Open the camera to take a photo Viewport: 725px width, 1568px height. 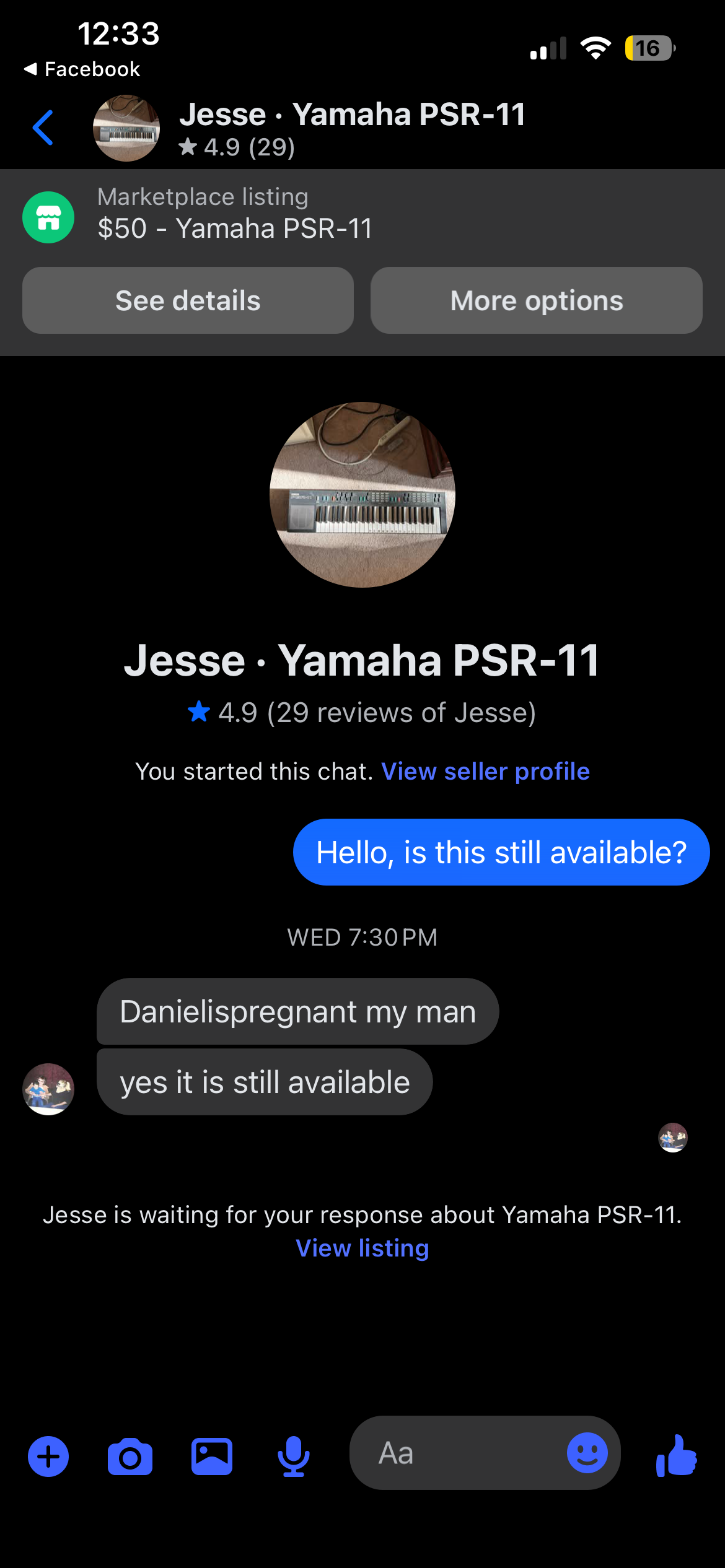pyautogui.click(x=130, y=1455)
